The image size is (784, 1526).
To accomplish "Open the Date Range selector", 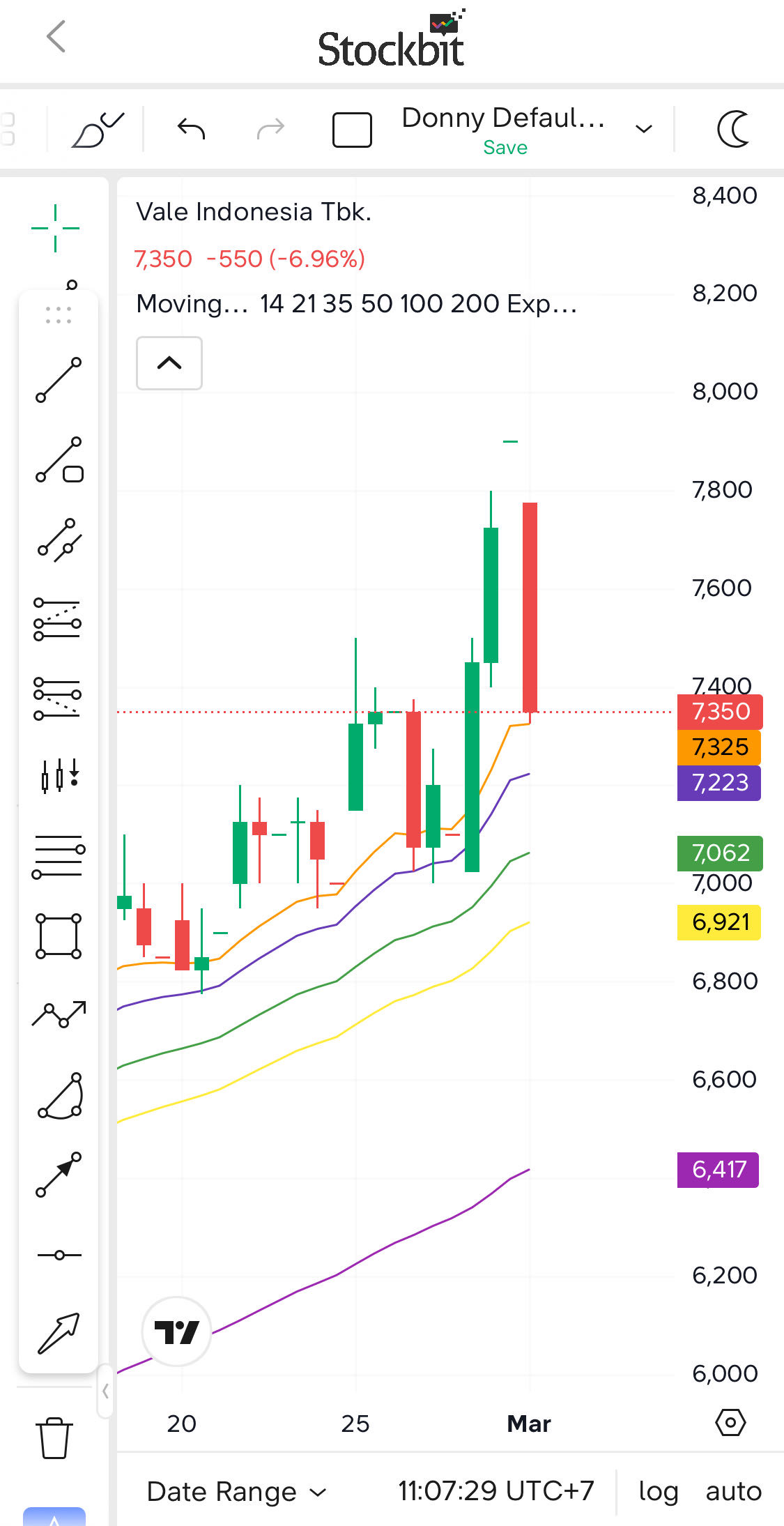I will [x=236, y=1492].
